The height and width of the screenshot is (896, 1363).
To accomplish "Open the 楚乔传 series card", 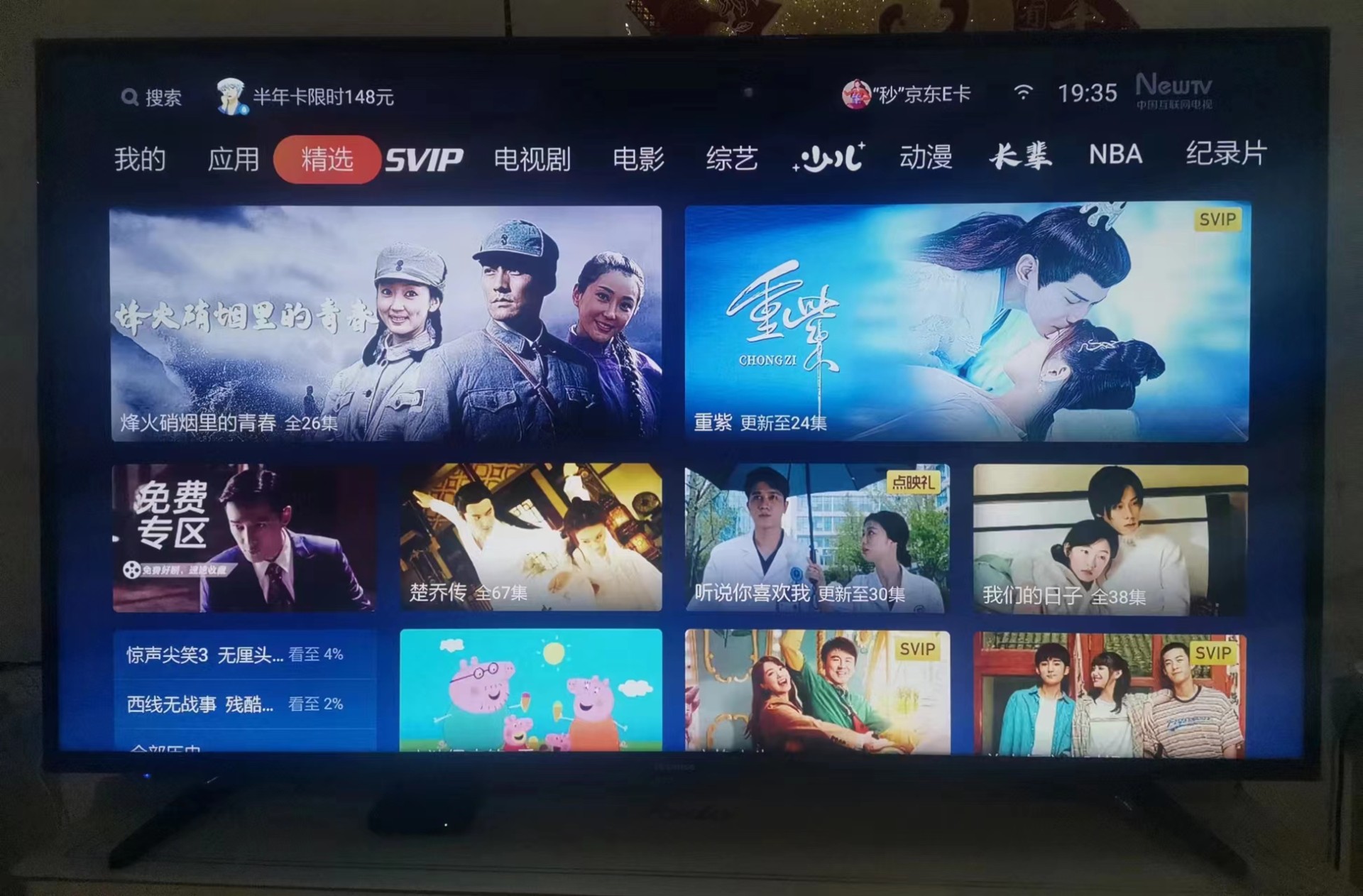I will [531, 537].
